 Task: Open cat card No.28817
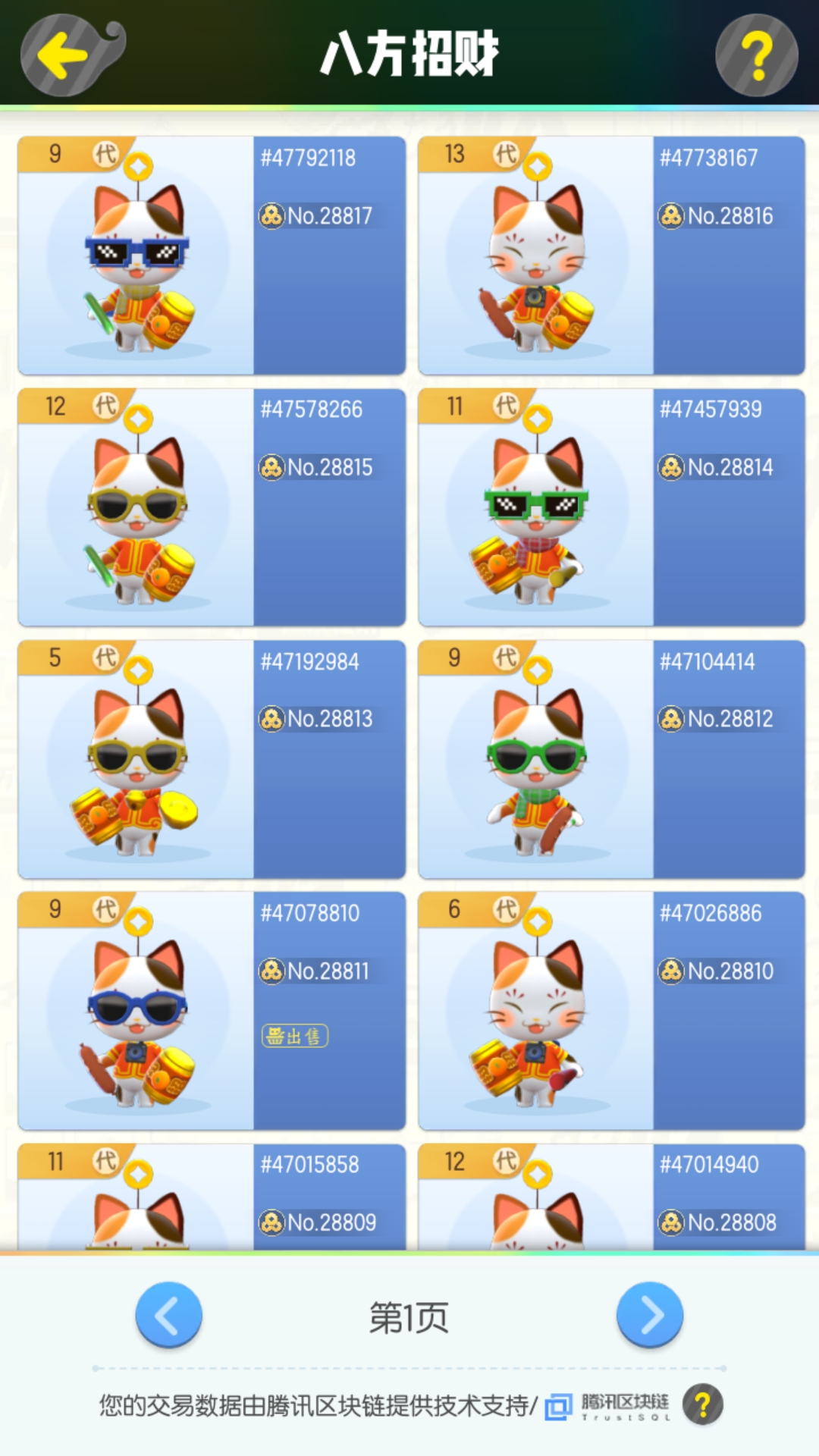point(211,256)
